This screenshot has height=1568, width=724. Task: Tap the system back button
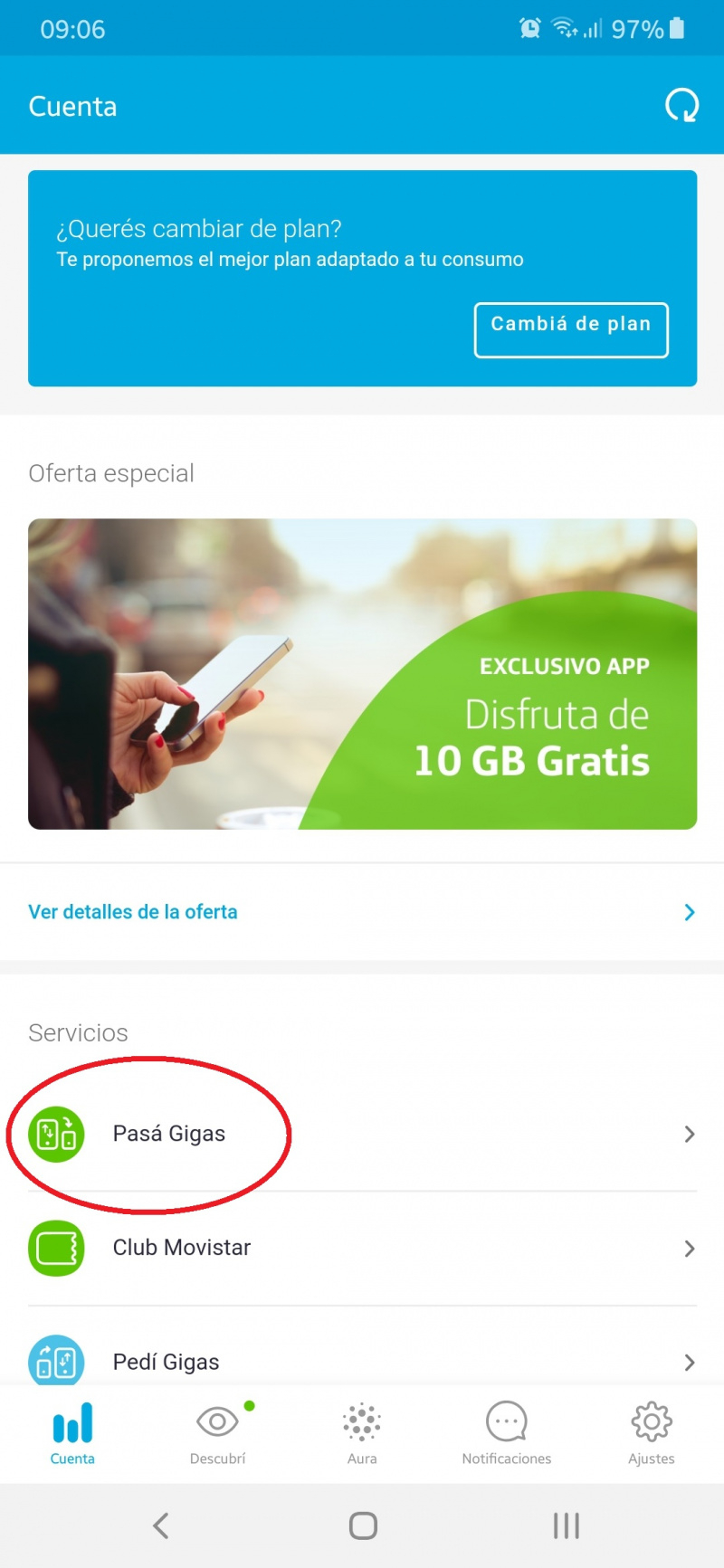(x=161, y=1525)
